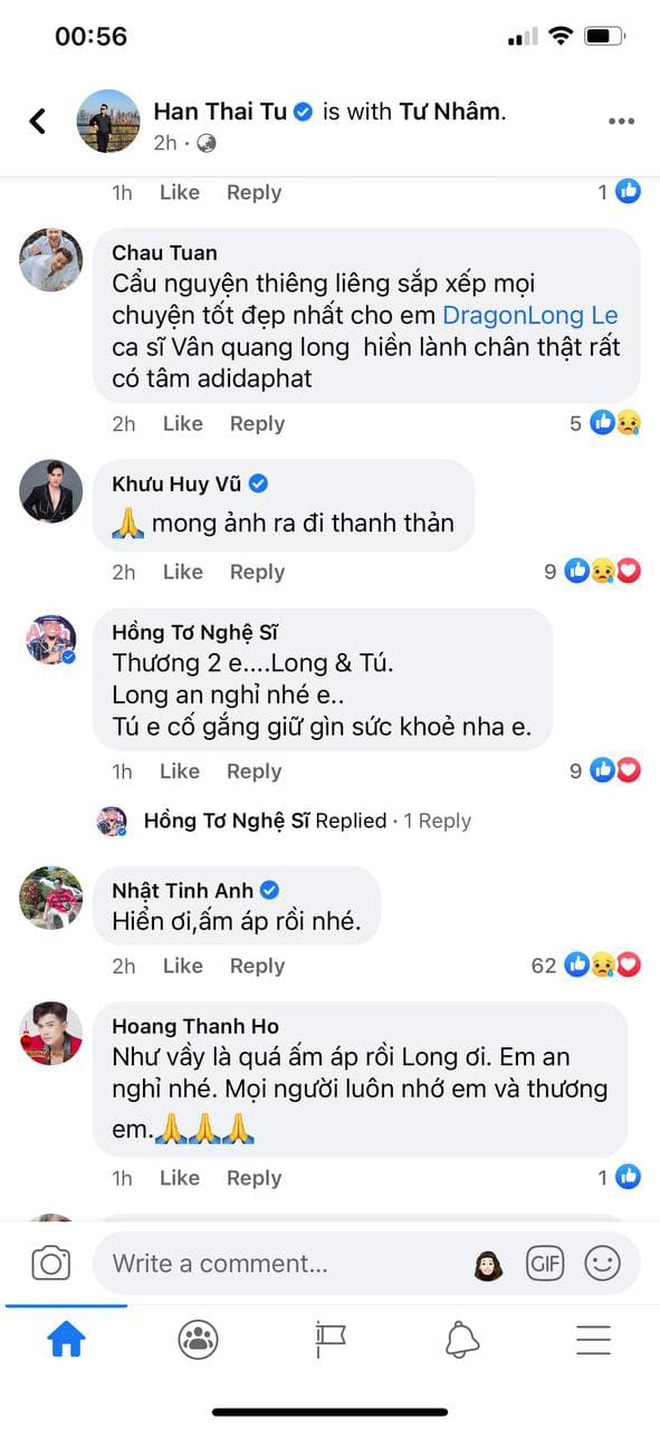The image size is (660, 1429).
Task: Open the hamburger Menu tab
Action: (593, 1340)
